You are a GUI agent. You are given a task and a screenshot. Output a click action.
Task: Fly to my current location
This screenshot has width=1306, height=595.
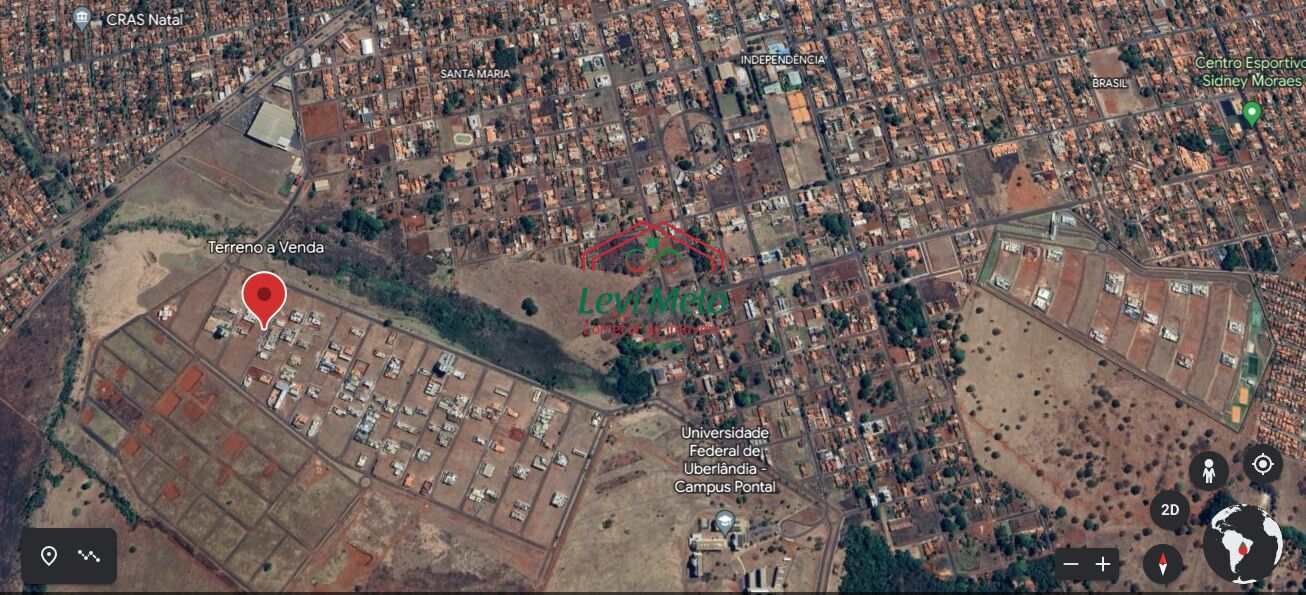tap(1262, 465)
